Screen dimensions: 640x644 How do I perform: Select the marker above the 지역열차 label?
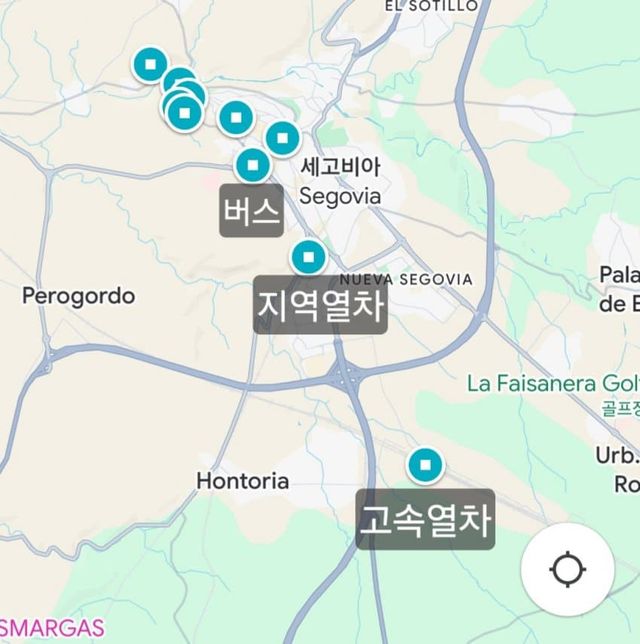tap(308, 258)
